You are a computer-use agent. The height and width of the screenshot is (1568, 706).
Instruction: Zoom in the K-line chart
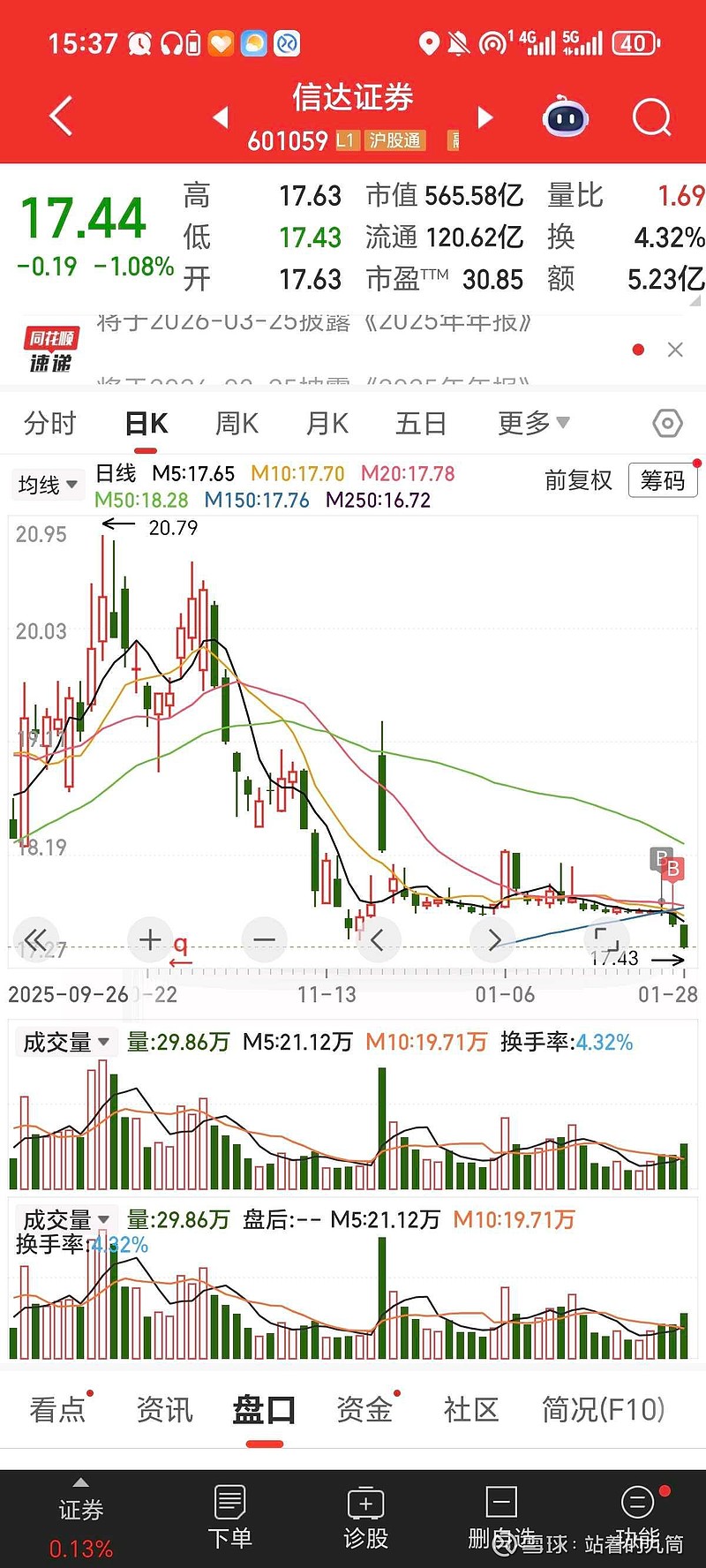point(150,939)
